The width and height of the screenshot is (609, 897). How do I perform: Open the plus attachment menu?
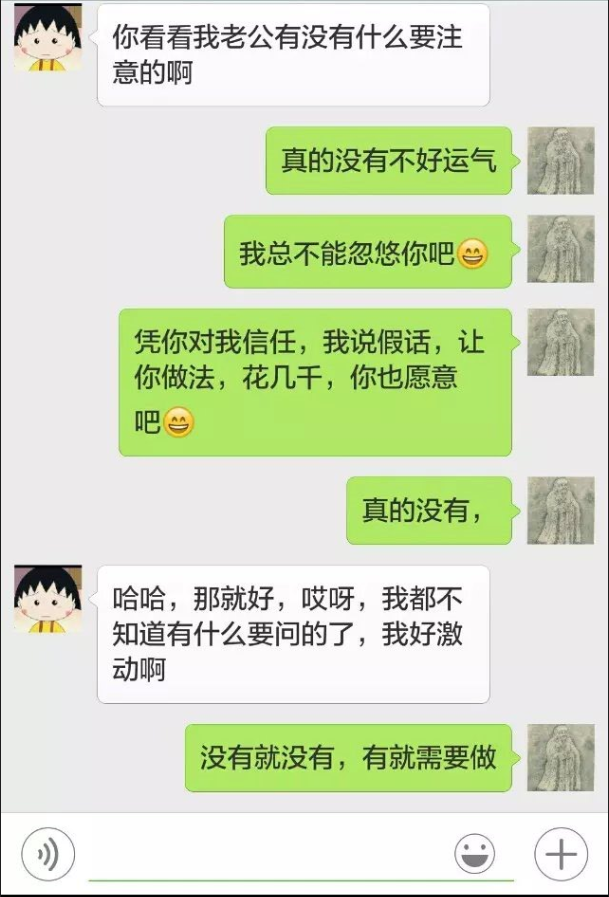click(560, 855)
